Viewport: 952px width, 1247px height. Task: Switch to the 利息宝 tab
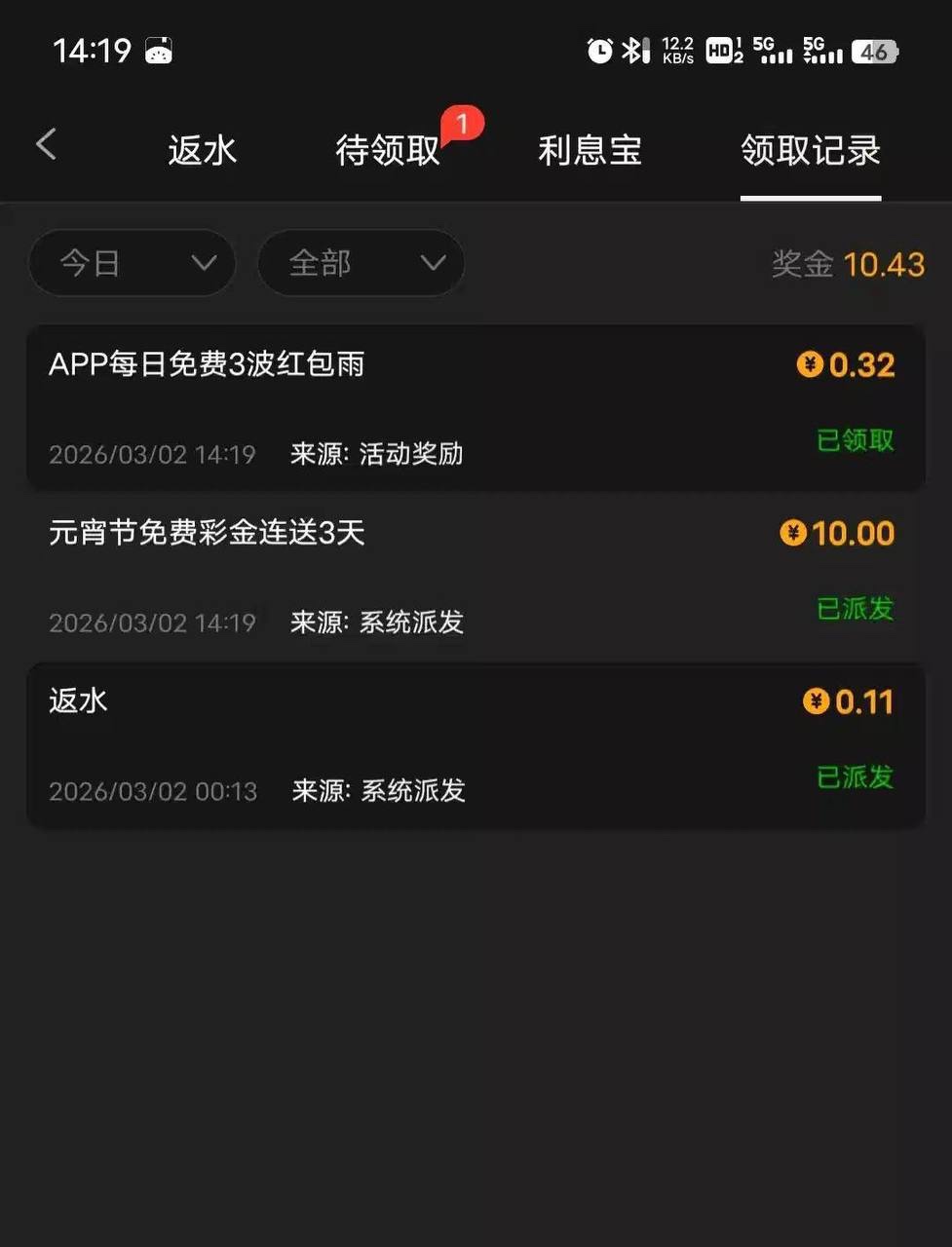590,151
